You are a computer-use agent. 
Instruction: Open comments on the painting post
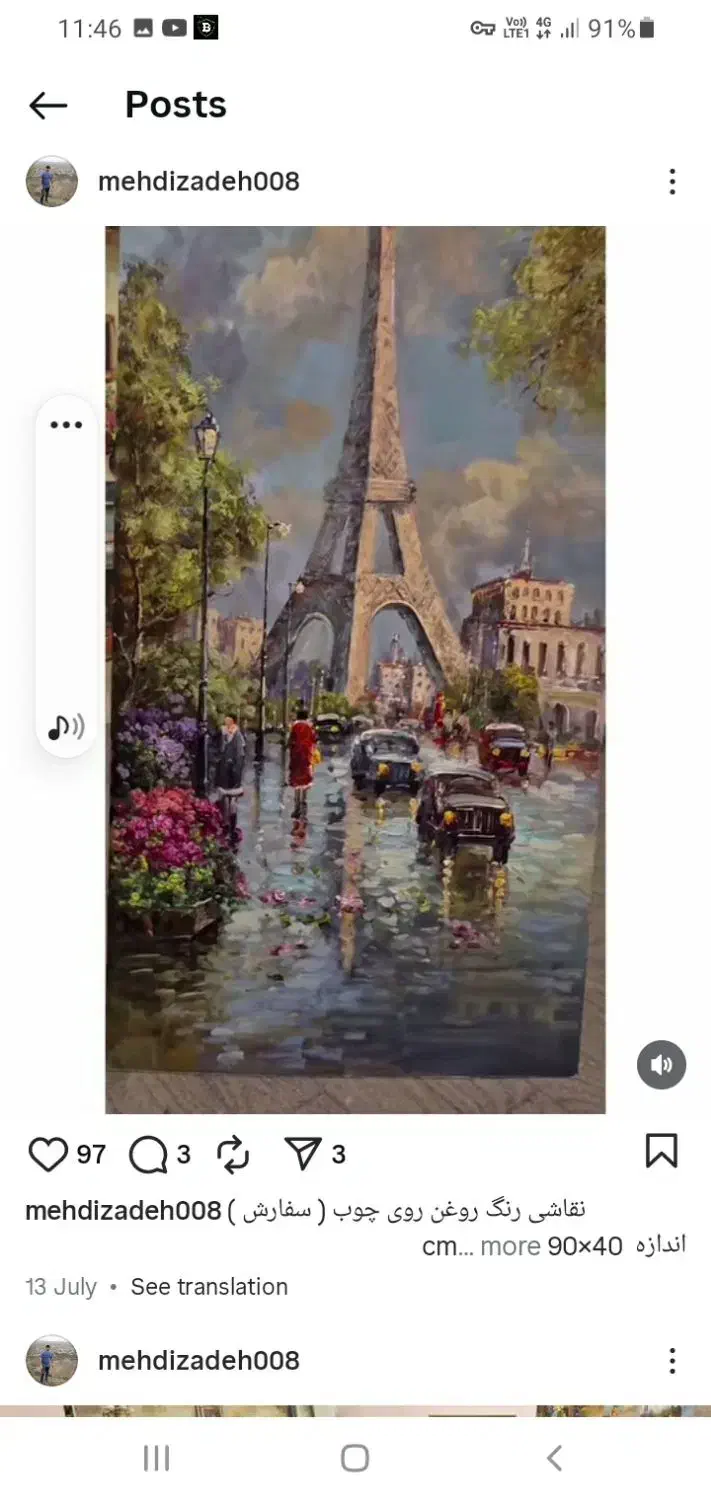[x=148, y=1155]
